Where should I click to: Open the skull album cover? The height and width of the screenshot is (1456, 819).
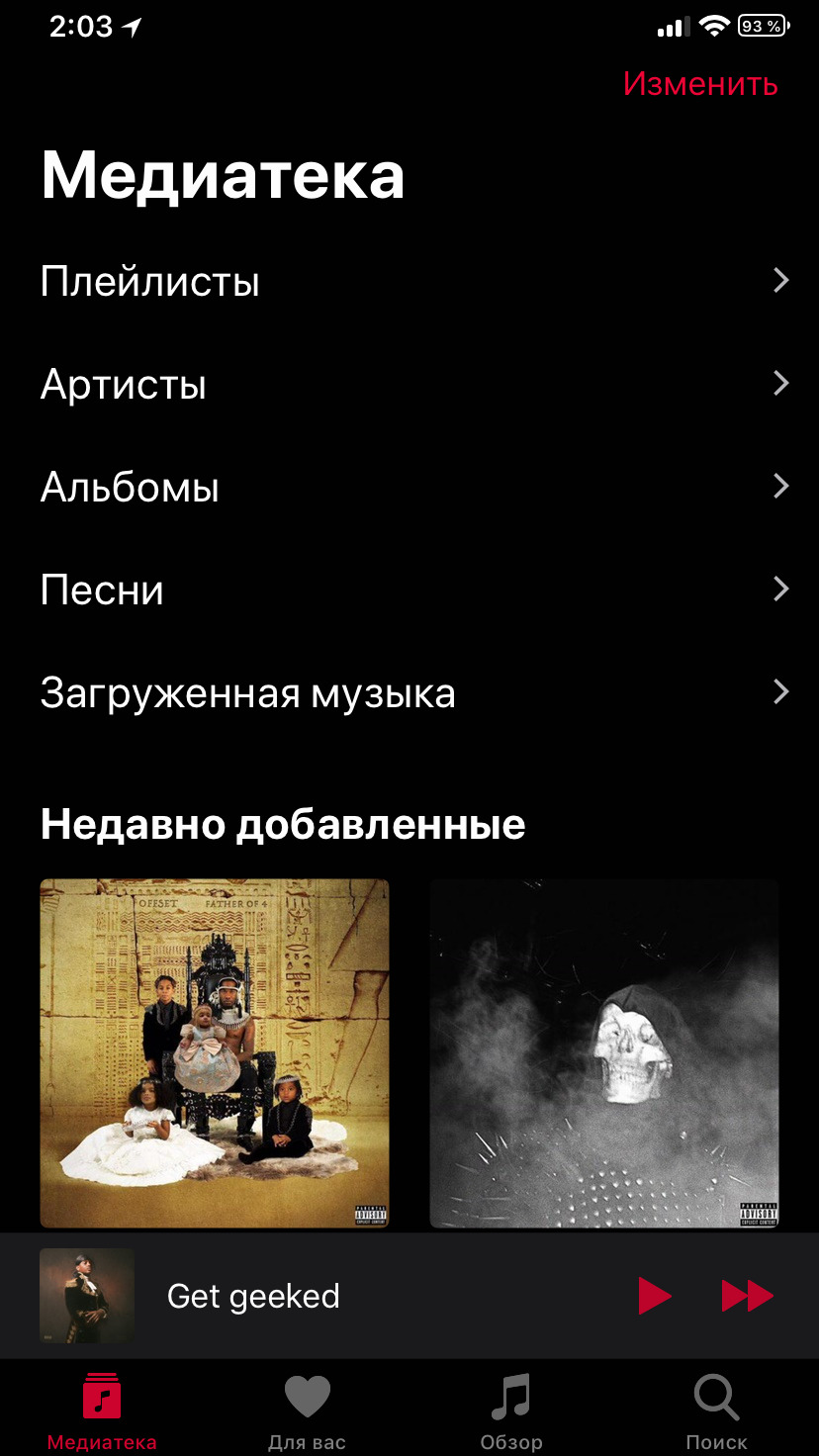[604, 1053]
